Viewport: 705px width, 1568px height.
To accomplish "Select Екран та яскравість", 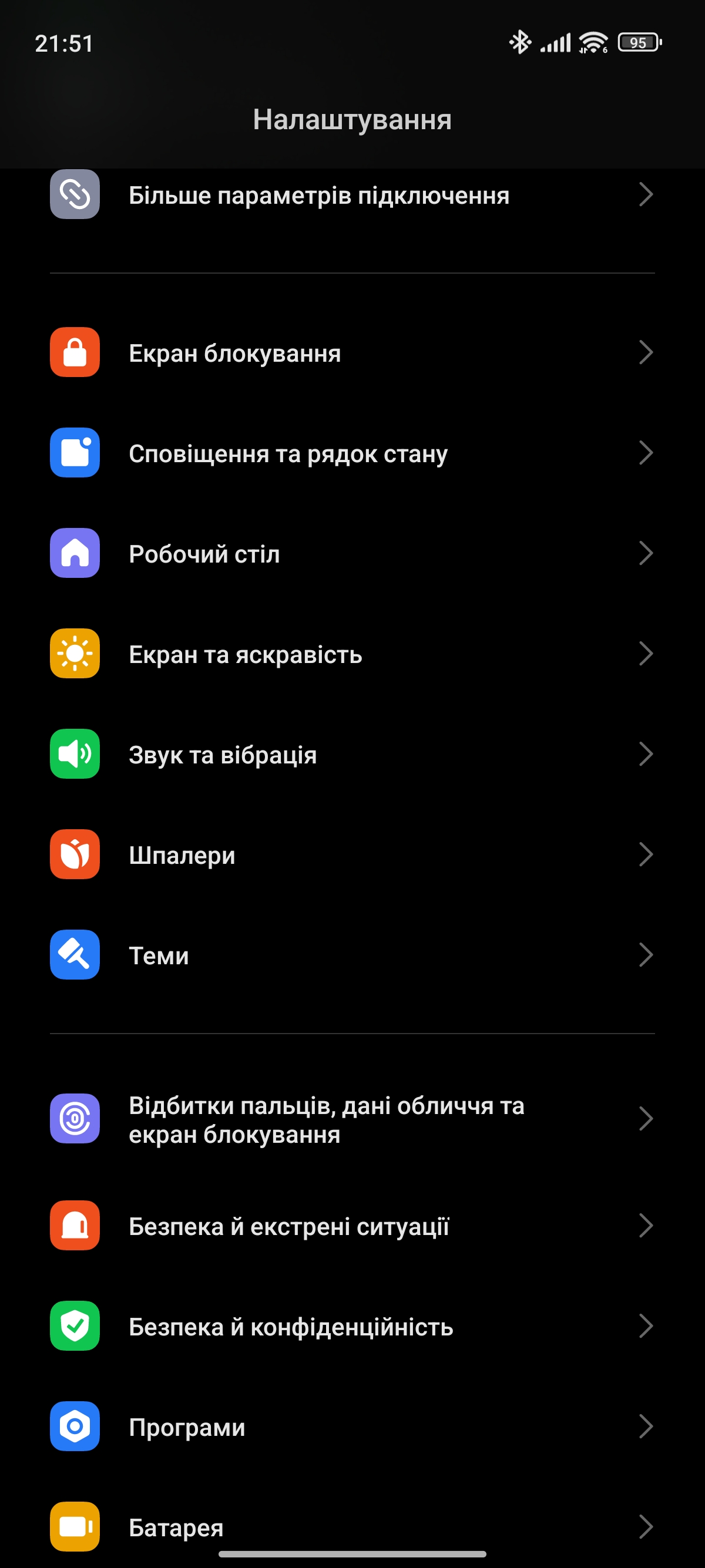I will [x=352, y=654].
